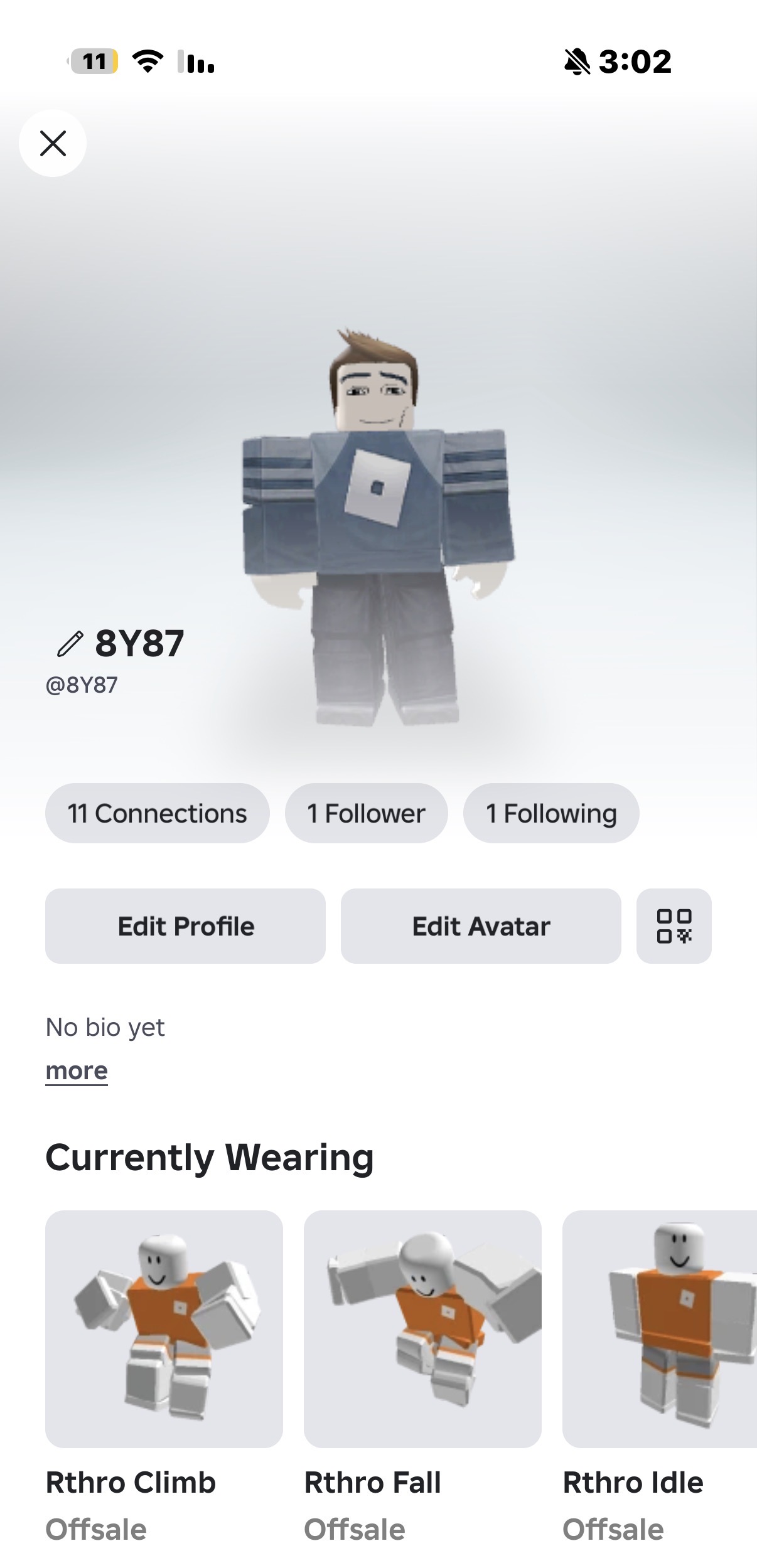Expand the bio with the more link
This screenshot has width=757, height=1568.
[x=77, y=1070]
